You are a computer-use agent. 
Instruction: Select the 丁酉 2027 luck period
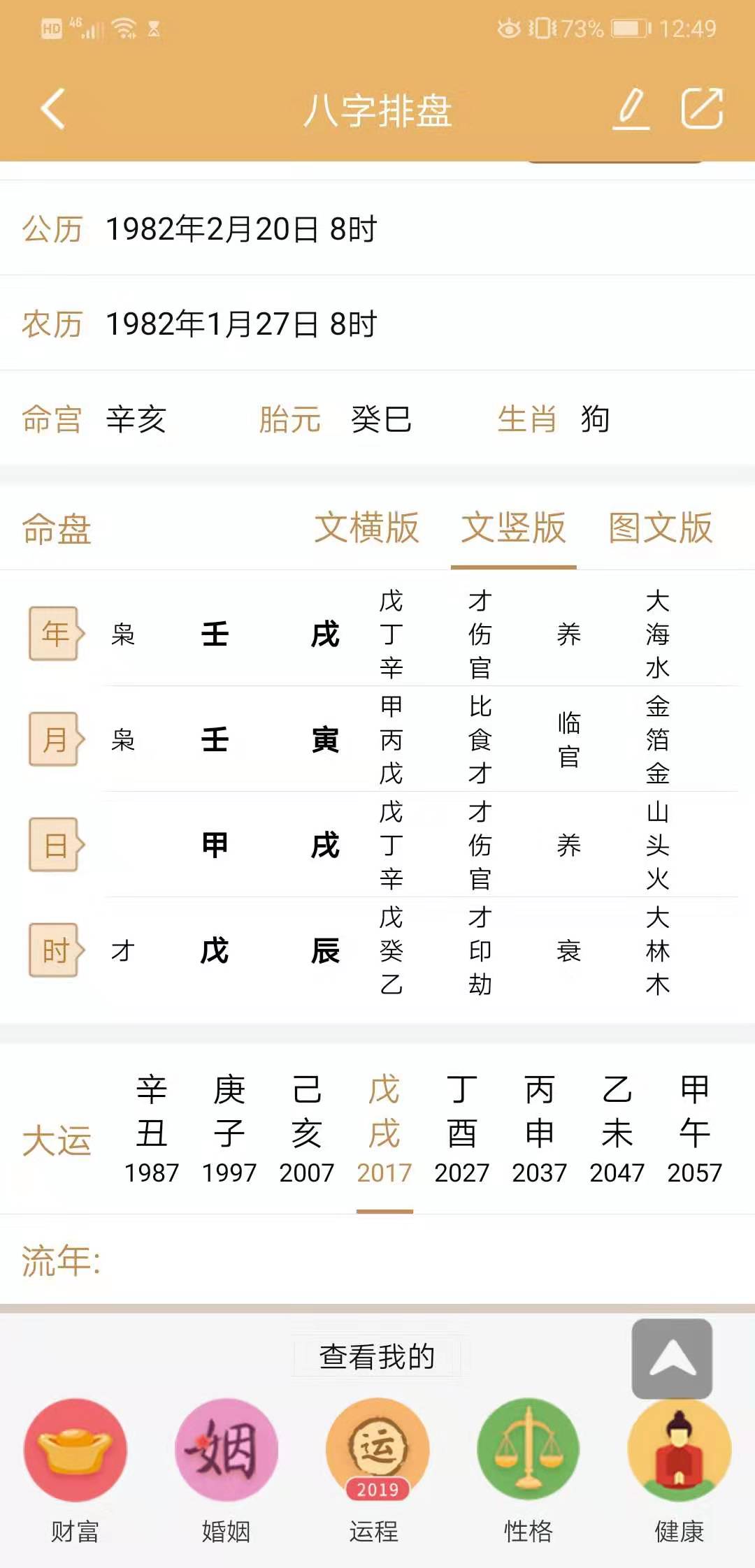pos(462,1129)
